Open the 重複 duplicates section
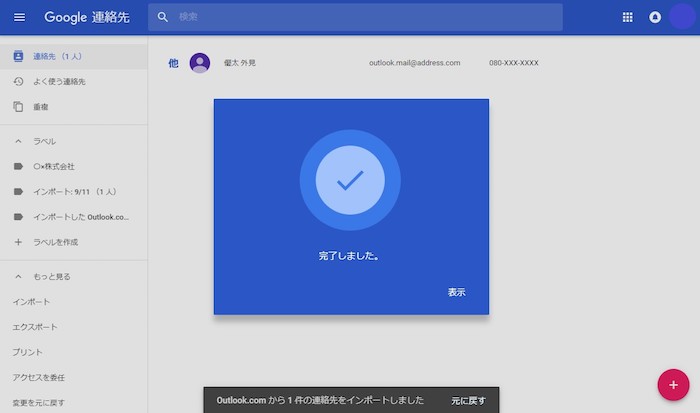The image size is (700, 413). pyautogui.click(x=41, y=106)
